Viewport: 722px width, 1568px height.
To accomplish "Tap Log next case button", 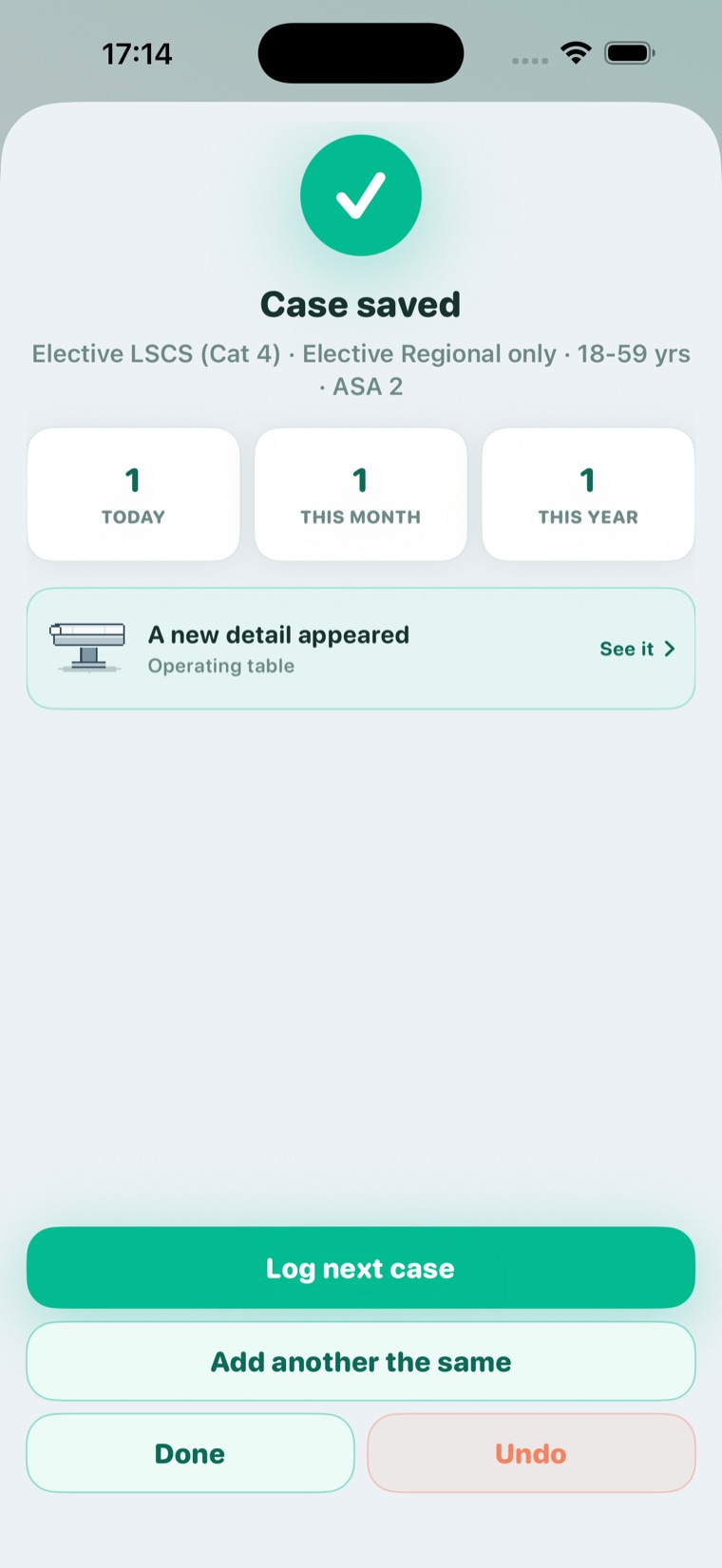I will [361, 1268].
